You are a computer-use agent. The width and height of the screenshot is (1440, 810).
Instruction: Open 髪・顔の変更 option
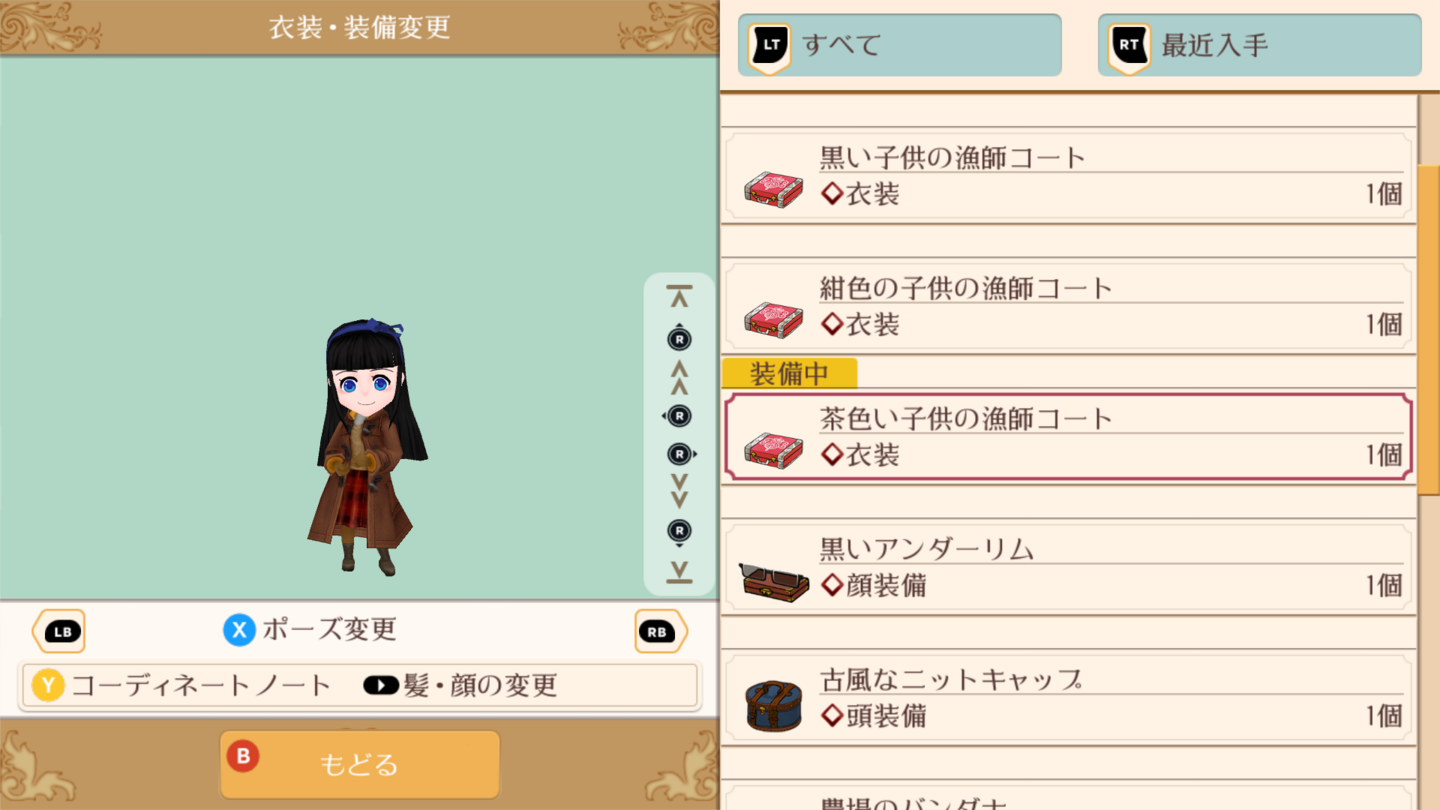click(x=460, y=686)
